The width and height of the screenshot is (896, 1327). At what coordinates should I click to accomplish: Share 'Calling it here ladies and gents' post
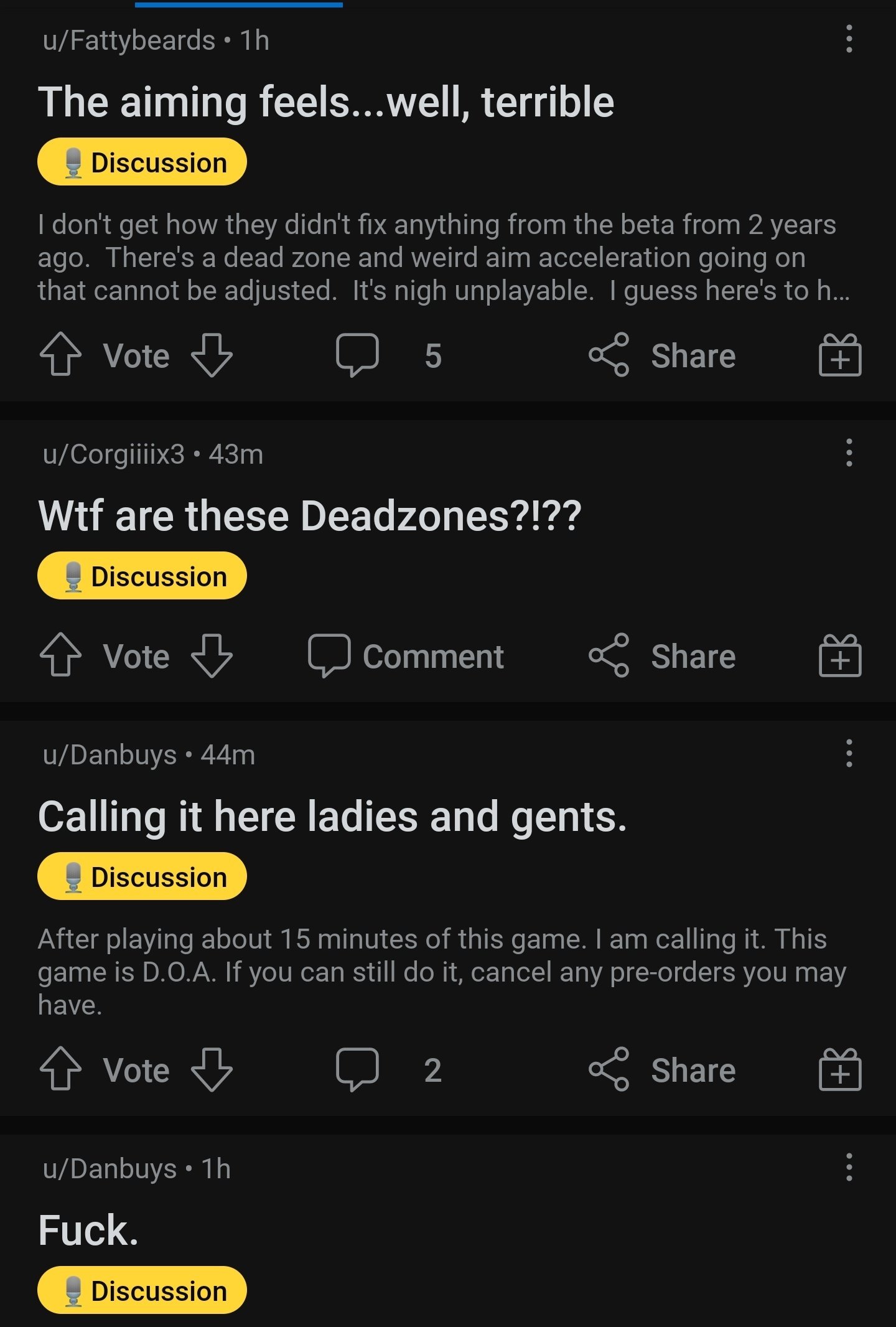[x=662, y=1070]
